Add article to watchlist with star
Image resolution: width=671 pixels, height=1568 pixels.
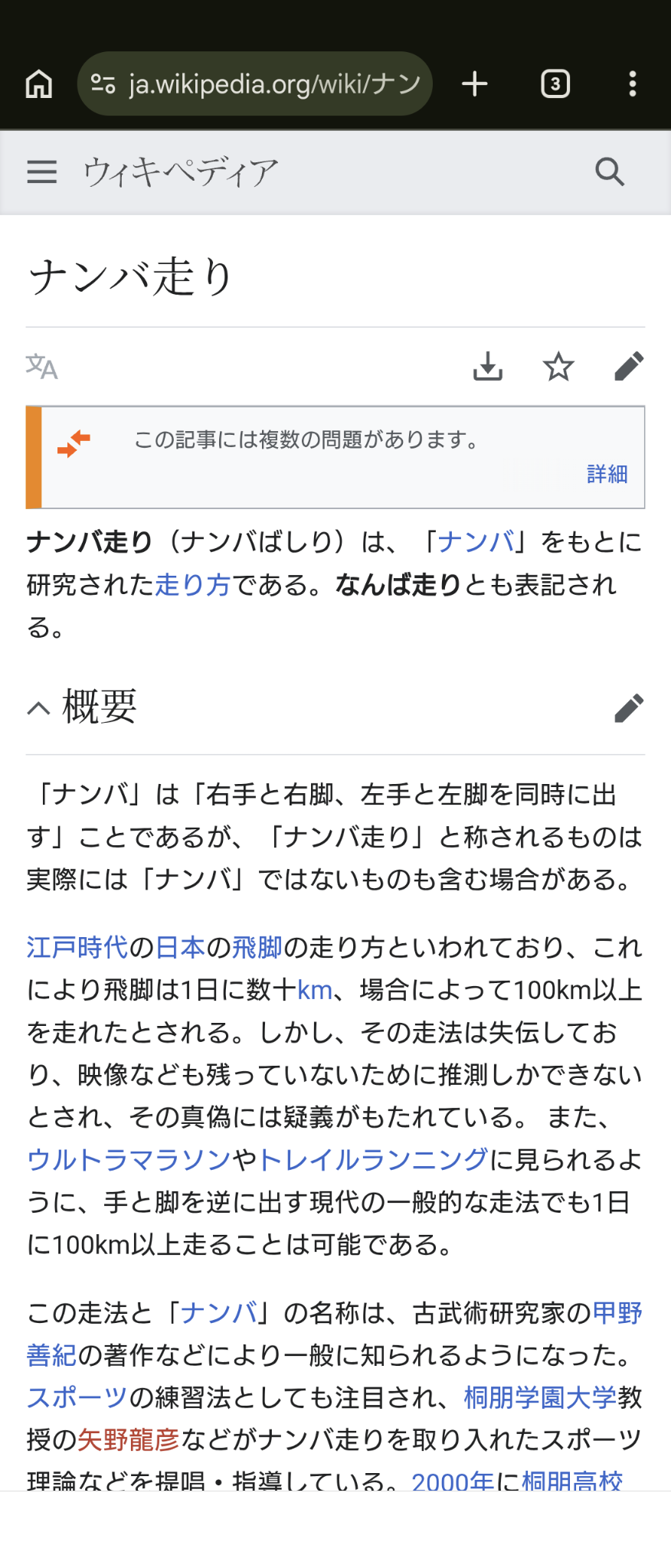click(558, 367)
